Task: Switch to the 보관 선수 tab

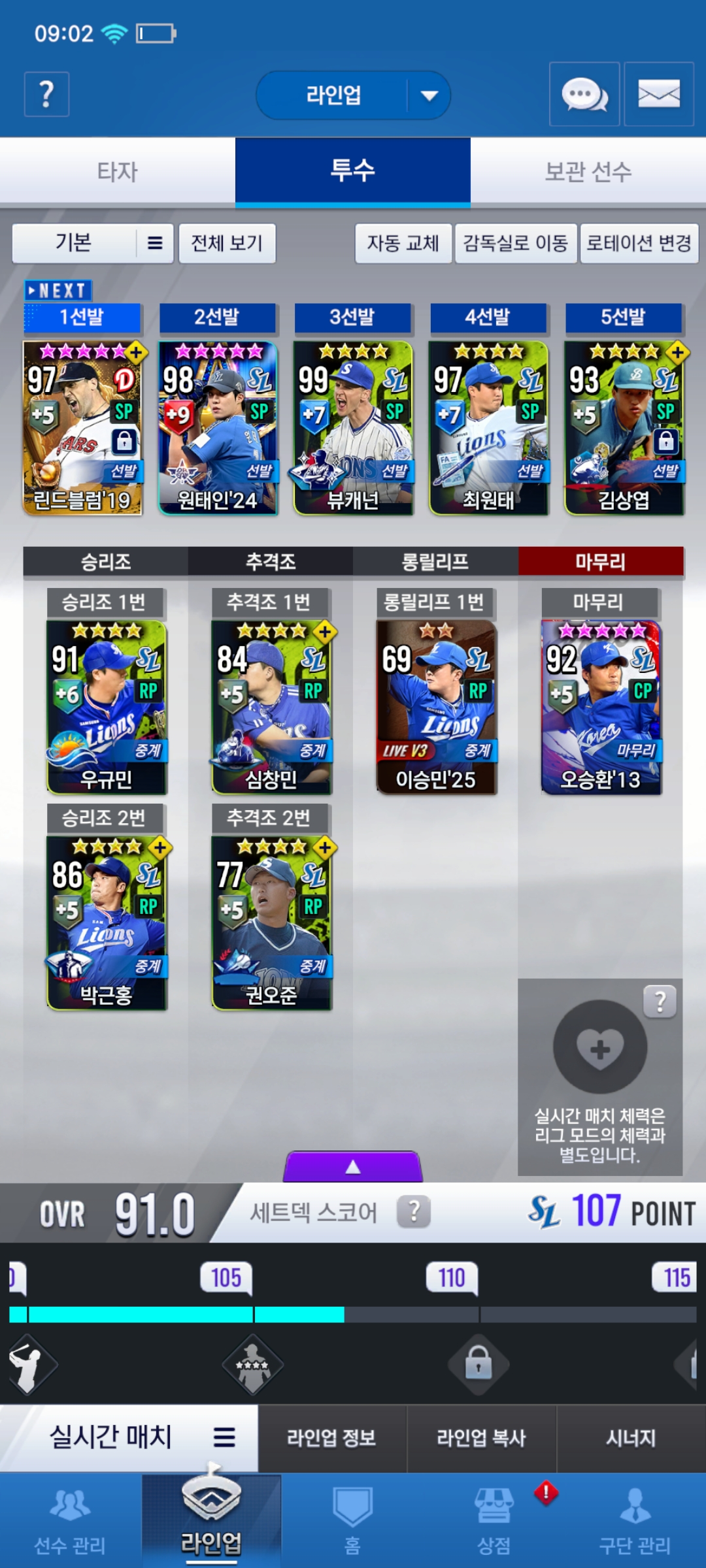Action: click(x=588, y=172)
